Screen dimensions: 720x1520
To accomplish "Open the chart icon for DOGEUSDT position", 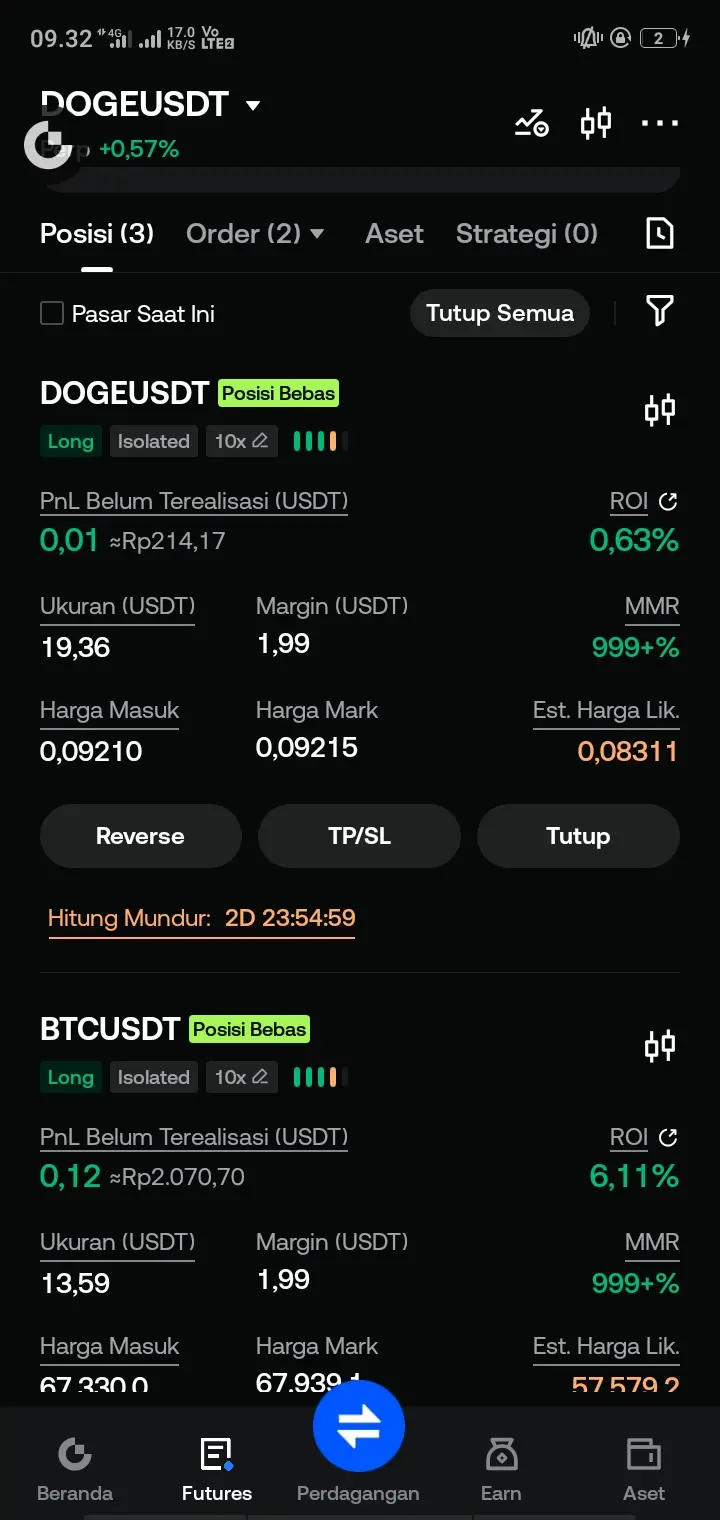I will (660, 410).
